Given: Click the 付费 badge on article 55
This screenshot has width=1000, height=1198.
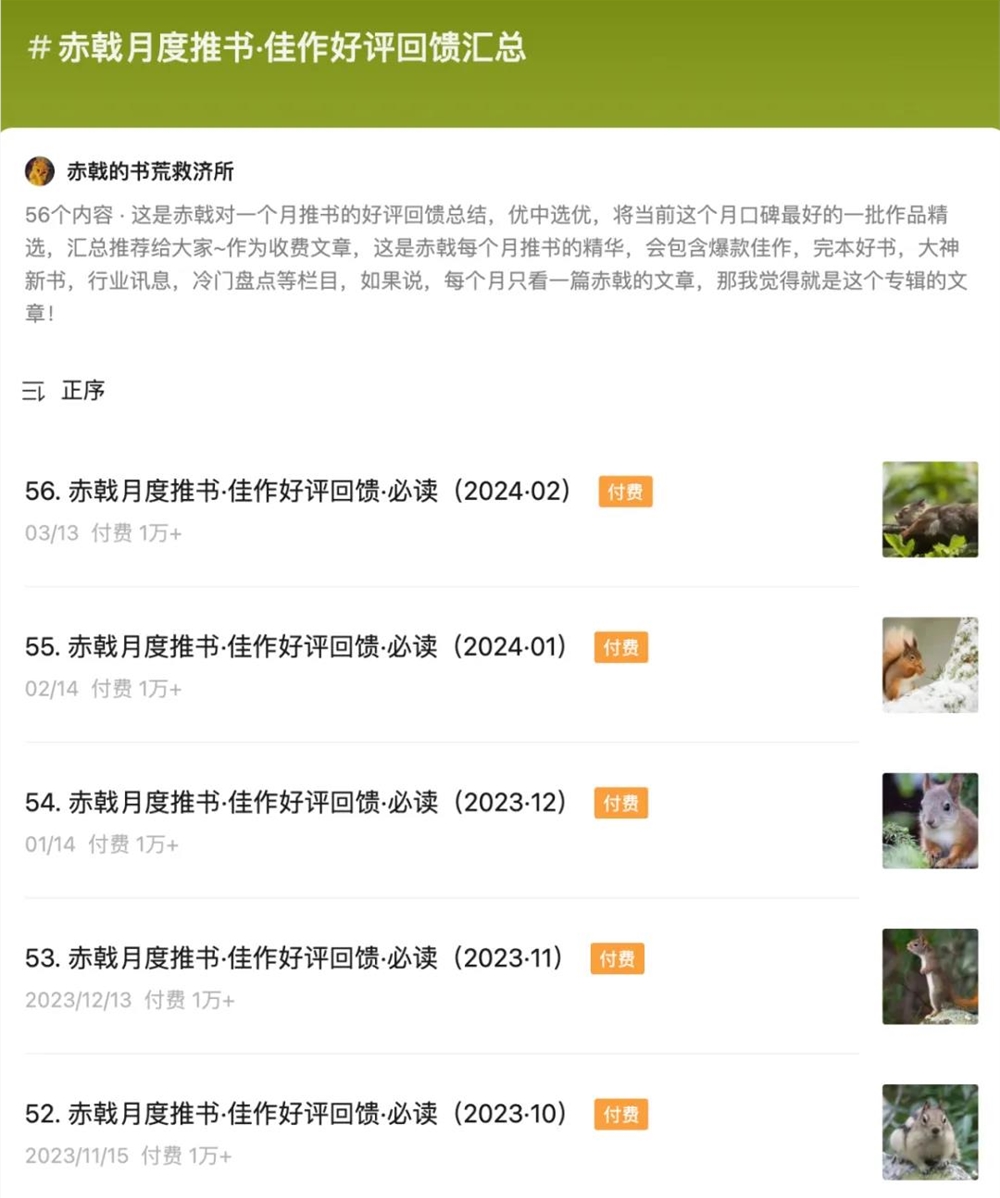Looking at the screenshot, I should (x=624, y=648).
